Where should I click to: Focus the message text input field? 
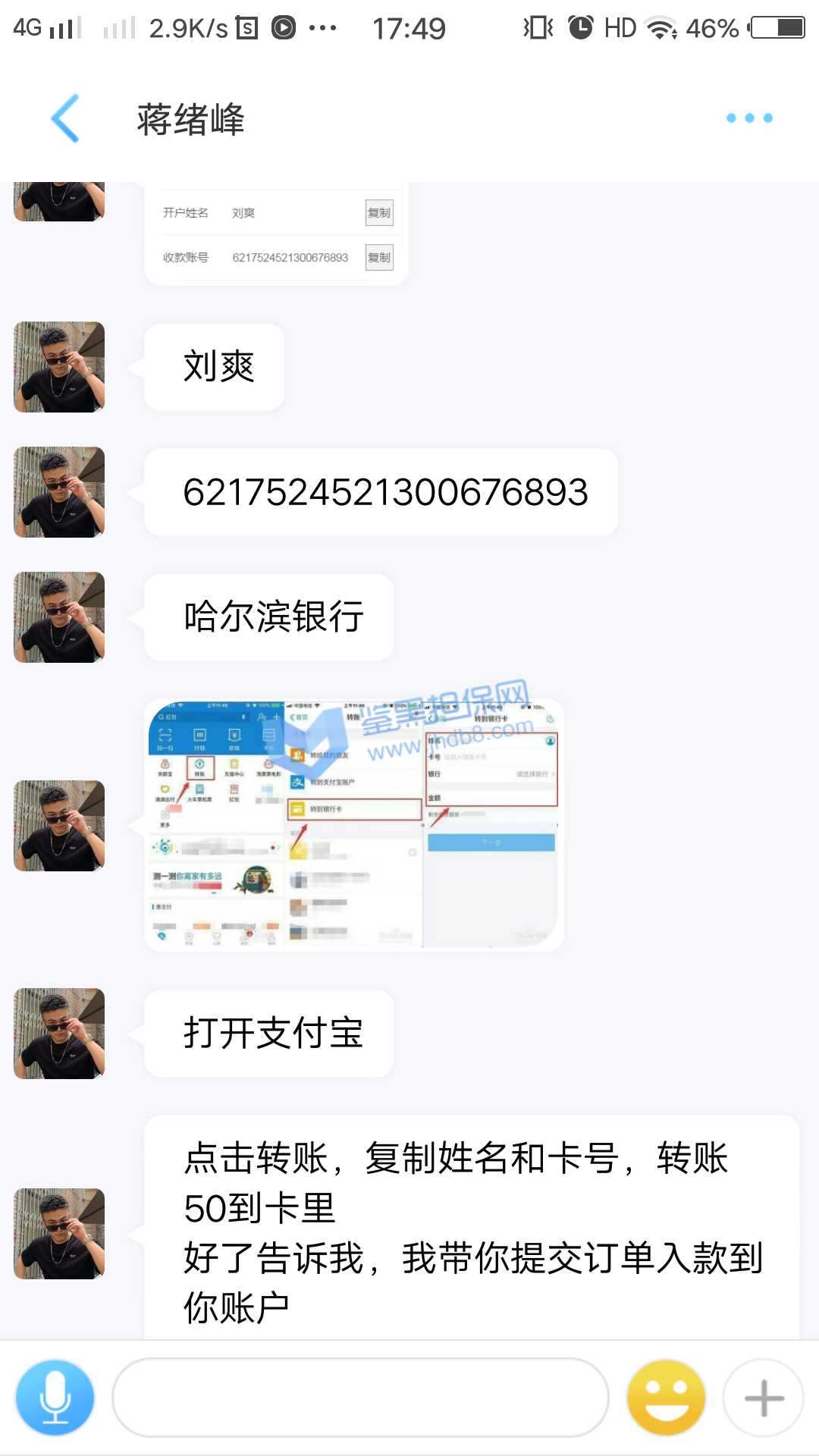[360, 1398]
